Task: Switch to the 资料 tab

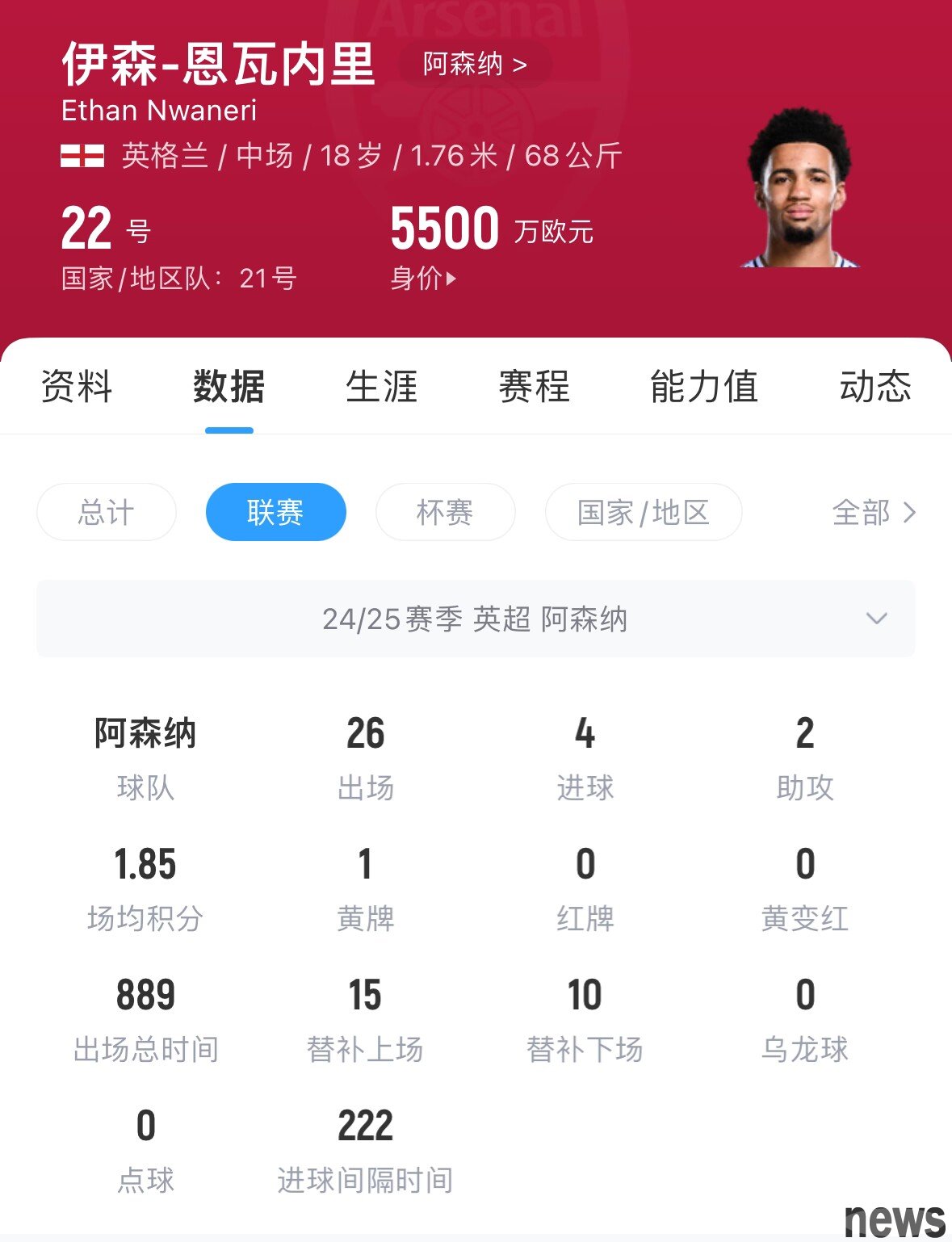Action: [x=77, y=386]
